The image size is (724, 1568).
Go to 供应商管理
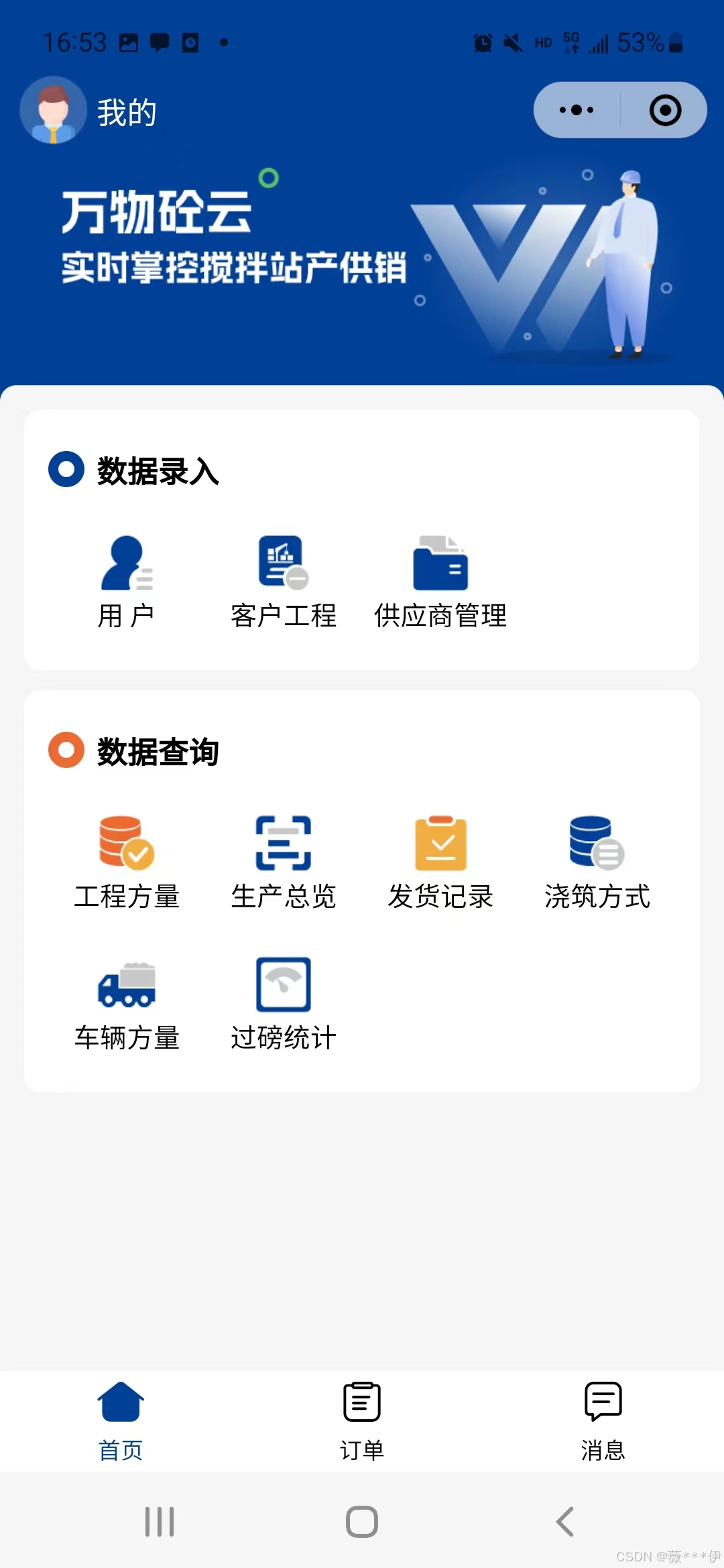coord(440,581)
